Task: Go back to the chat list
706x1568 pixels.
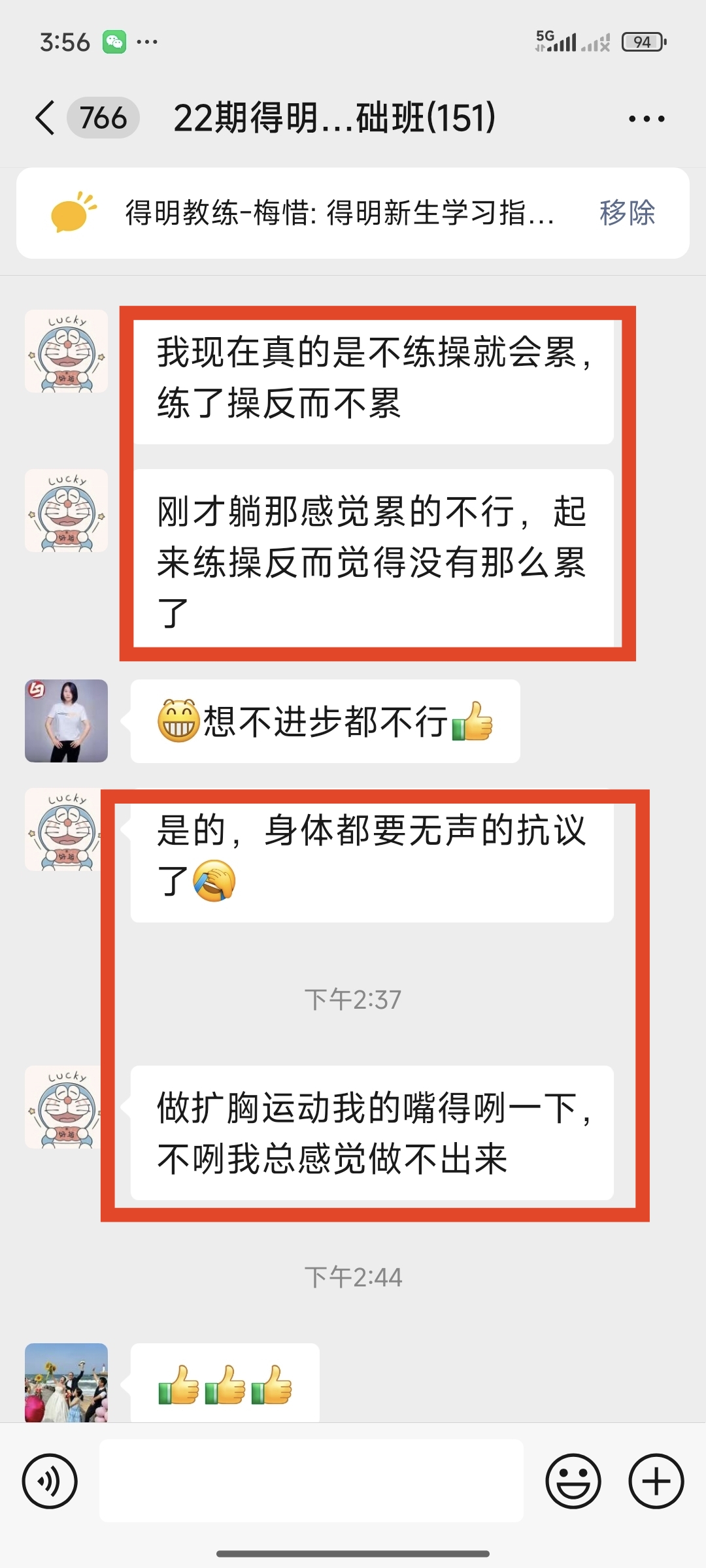Action: pos(46,118)
